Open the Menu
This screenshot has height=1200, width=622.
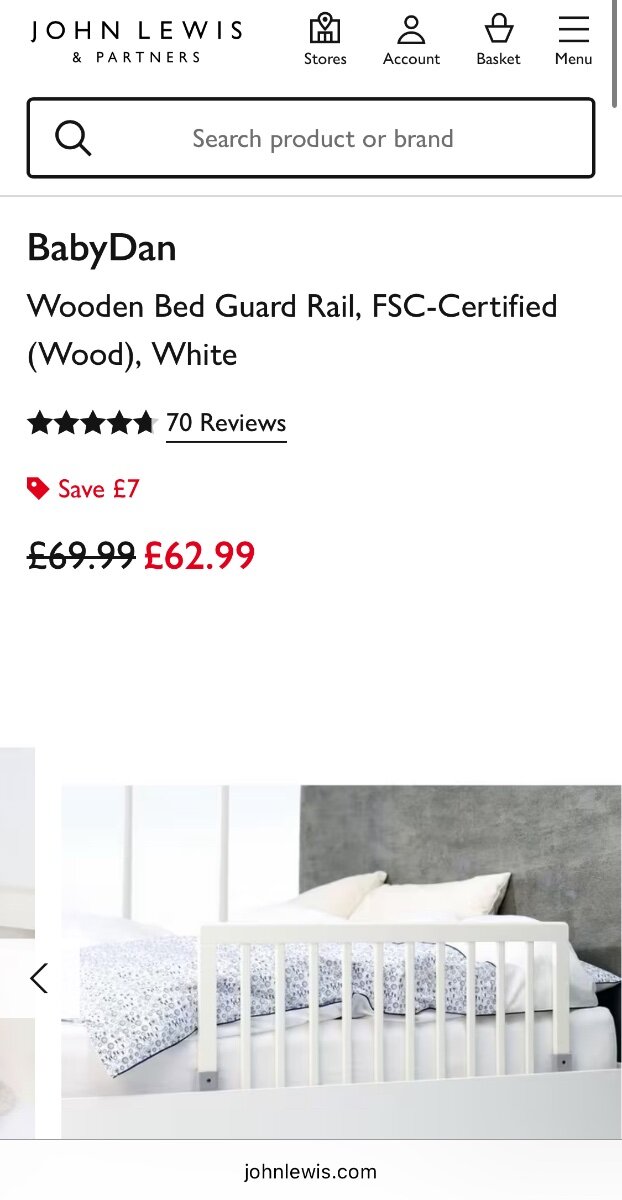coord(574,40)
